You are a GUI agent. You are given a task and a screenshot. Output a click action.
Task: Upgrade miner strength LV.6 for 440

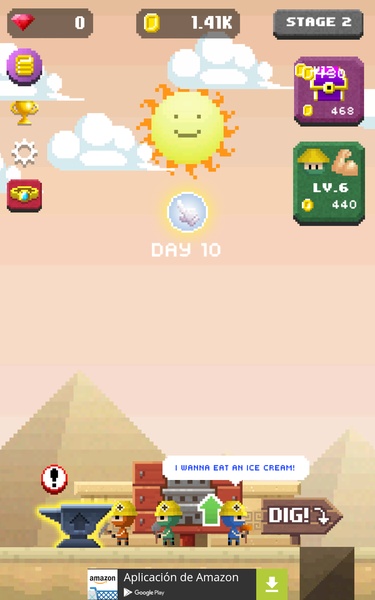329,183
